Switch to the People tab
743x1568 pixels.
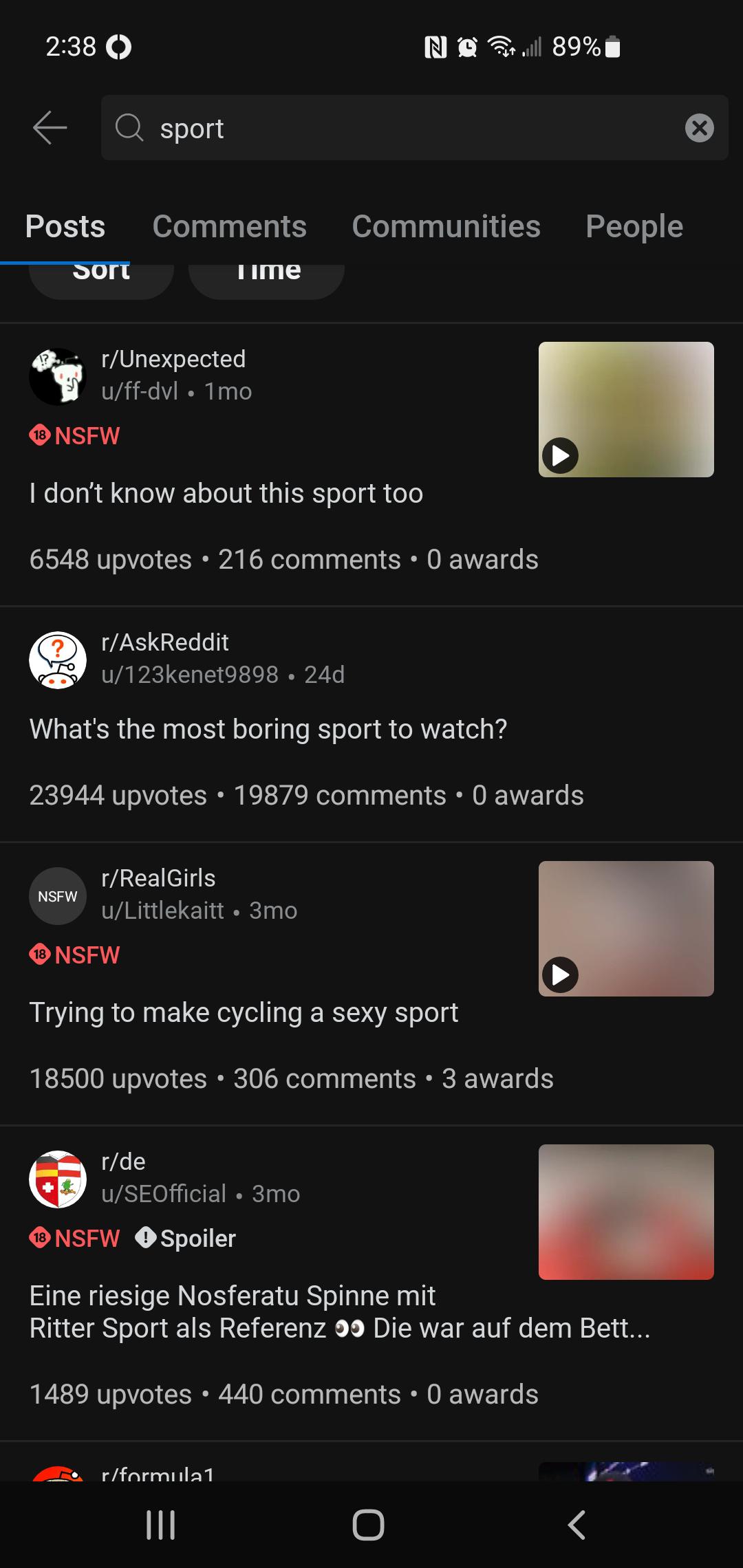pyautogui.click(x=634, y=226)
